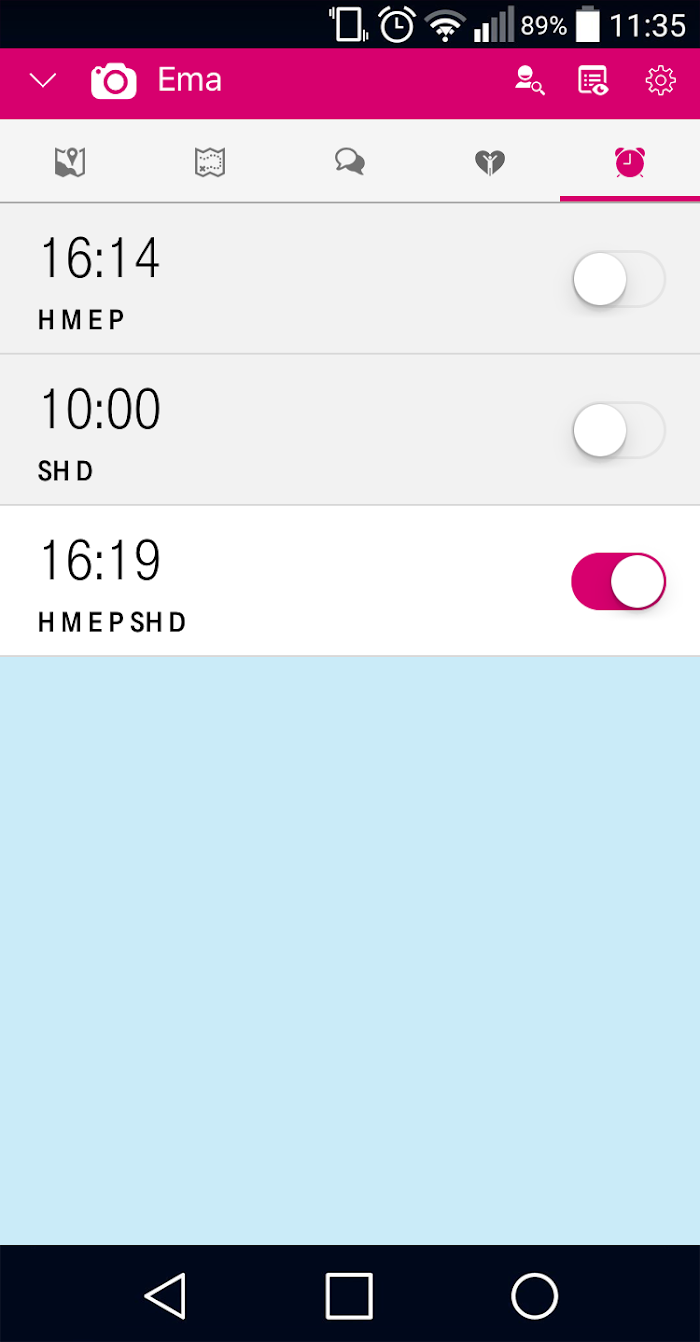700x1342 pixels.
Task: Open settings gear icon
Action: pos(660,81)
